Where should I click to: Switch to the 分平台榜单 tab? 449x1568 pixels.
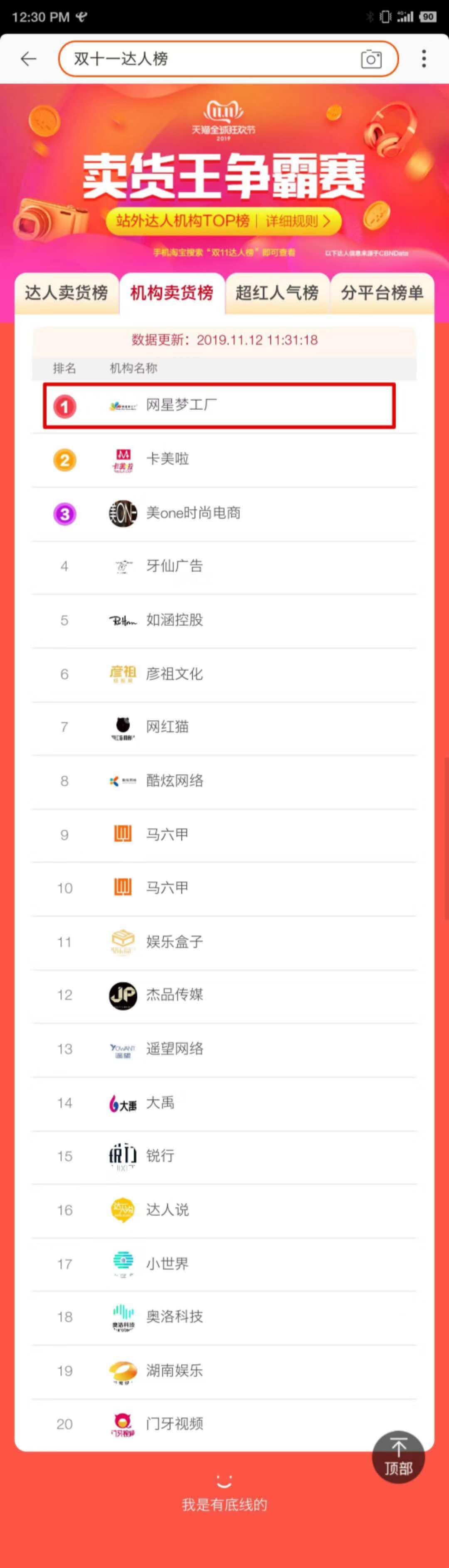coord(382,293)
